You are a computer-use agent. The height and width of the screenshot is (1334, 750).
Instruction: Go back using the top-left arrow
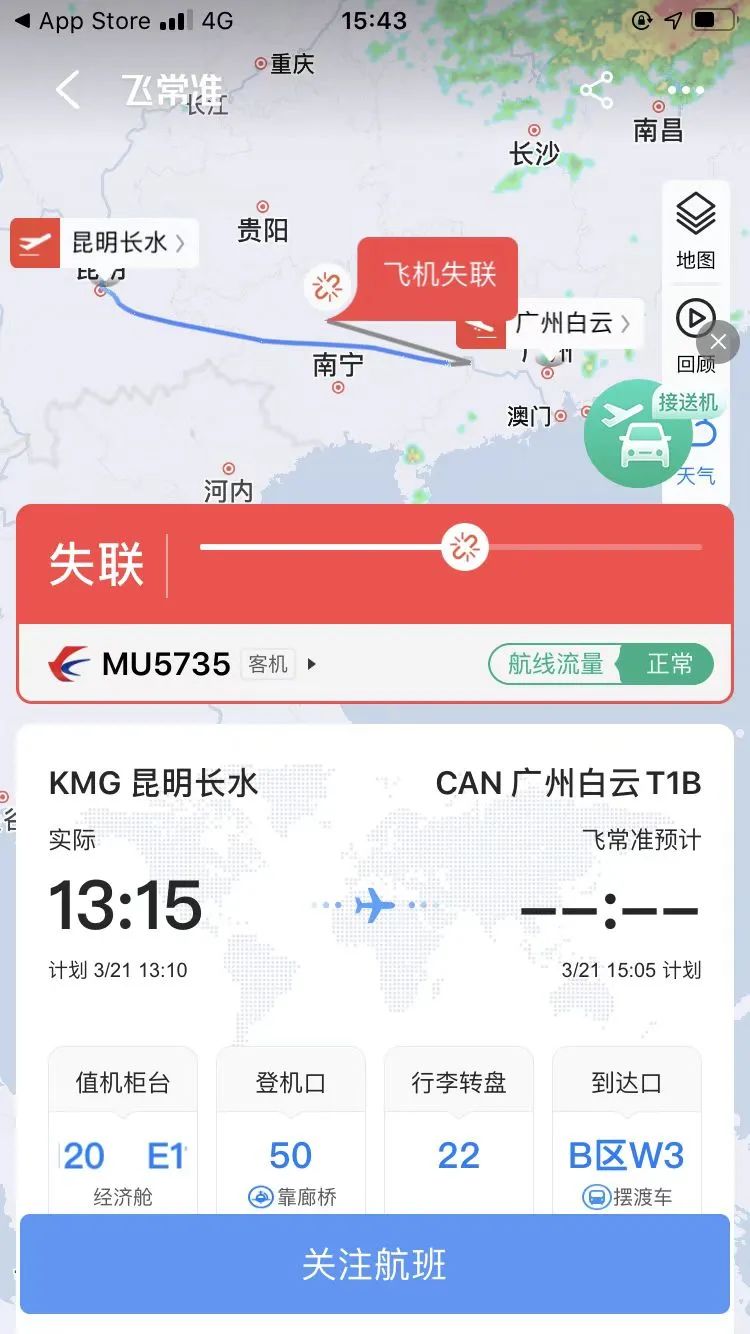(66, 90)
